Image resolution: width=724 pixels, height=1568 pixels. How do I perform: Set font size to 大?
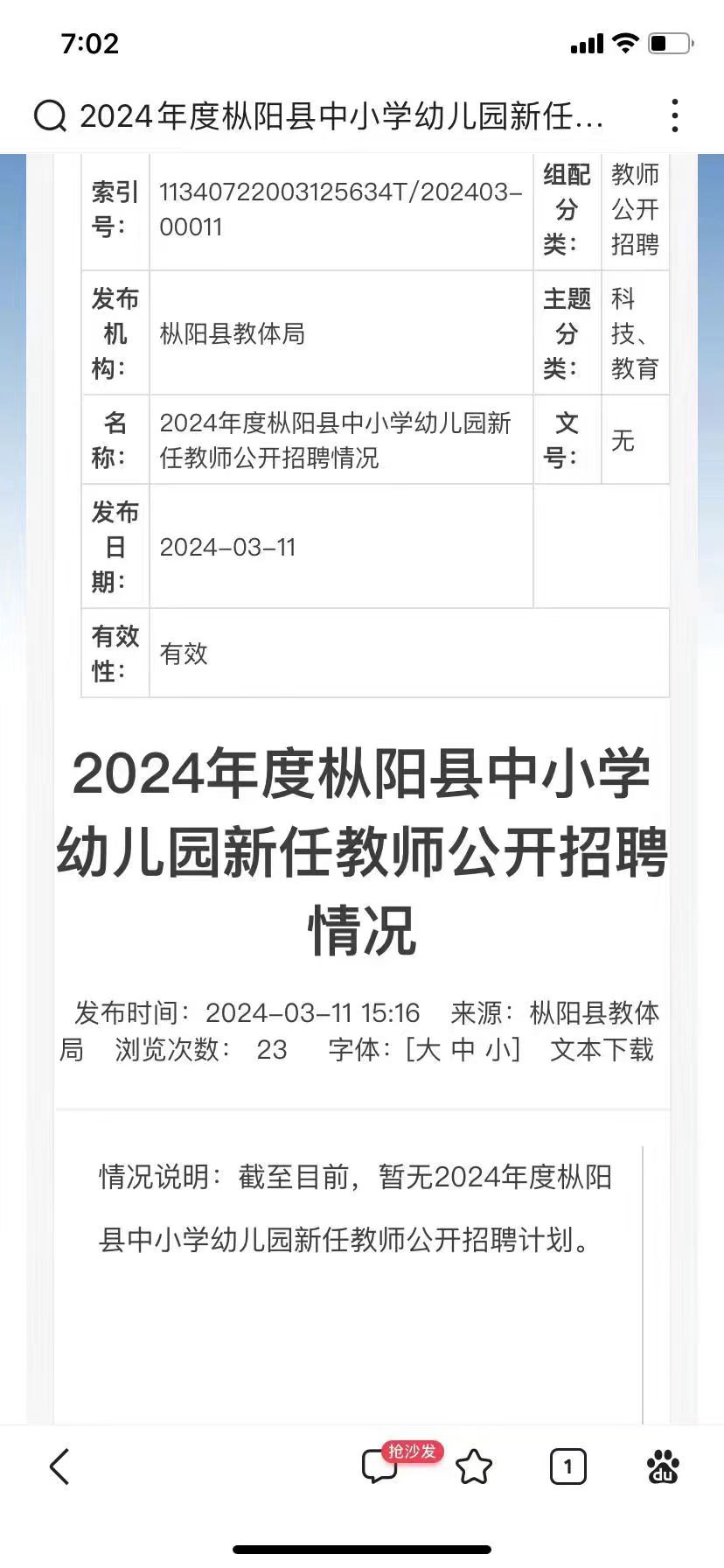428,1049
